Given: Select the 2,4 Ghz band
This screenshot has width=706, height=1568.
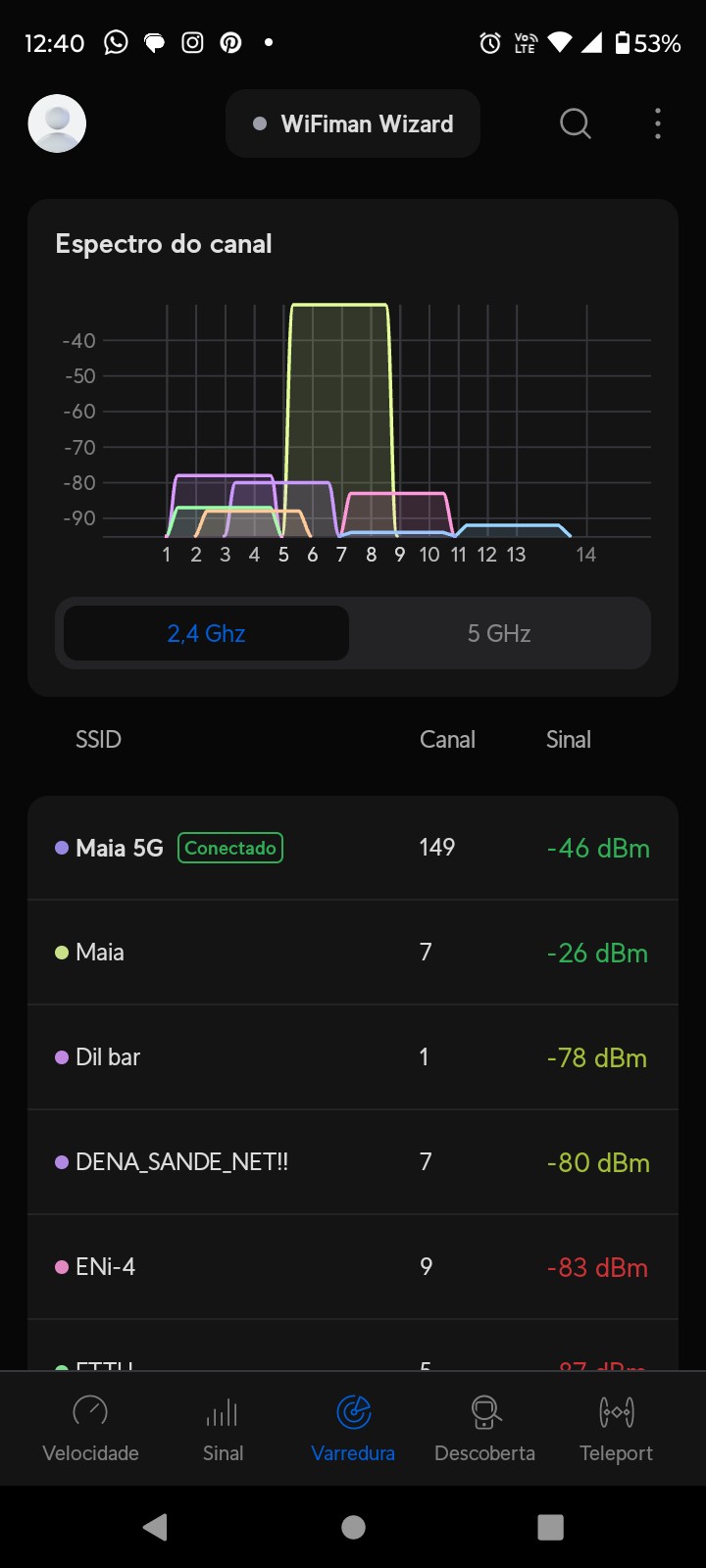Looking at the screenshot, I should coord(206,633).
